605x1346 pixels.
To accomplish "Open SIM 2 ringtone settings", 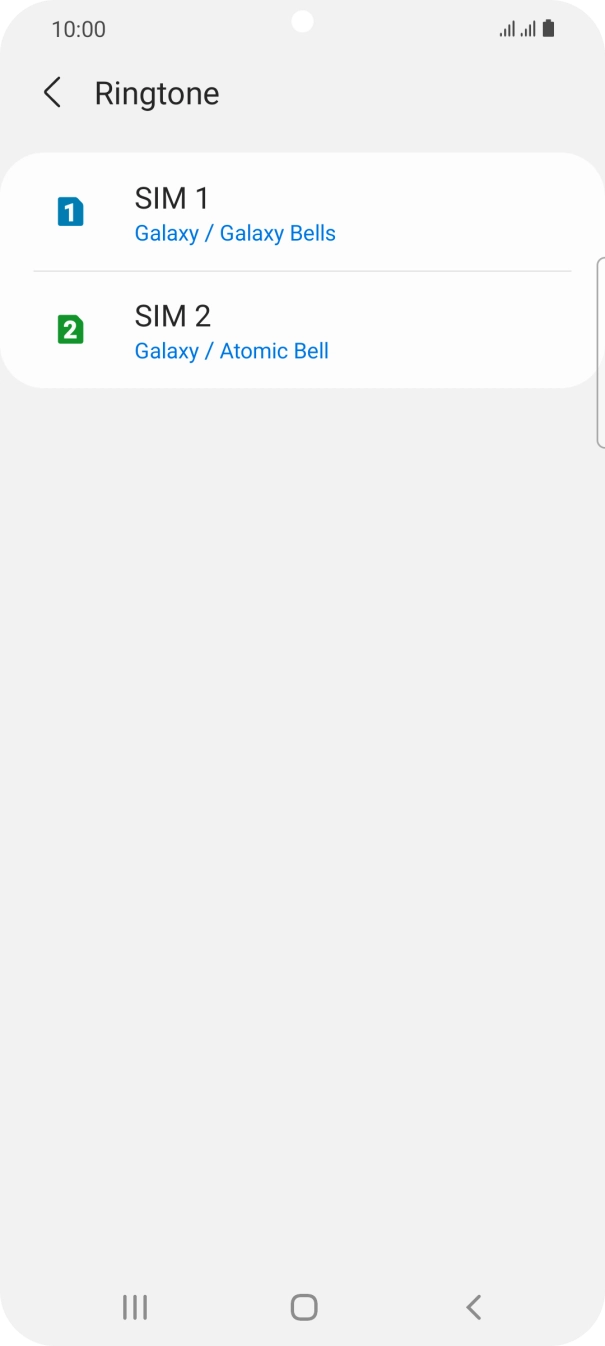I will (300, 330).
